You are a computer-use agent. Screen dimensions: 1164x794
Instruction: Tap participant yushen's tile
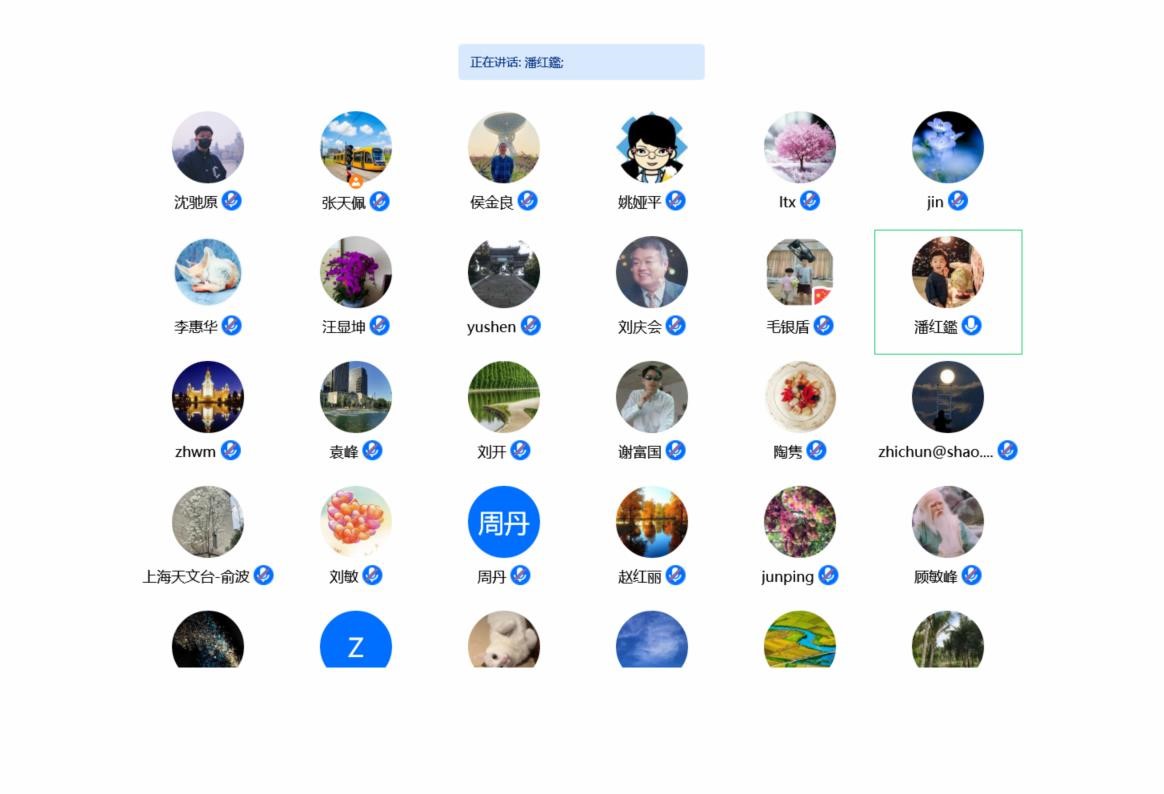pyautogui.click(x=504, y=272)
